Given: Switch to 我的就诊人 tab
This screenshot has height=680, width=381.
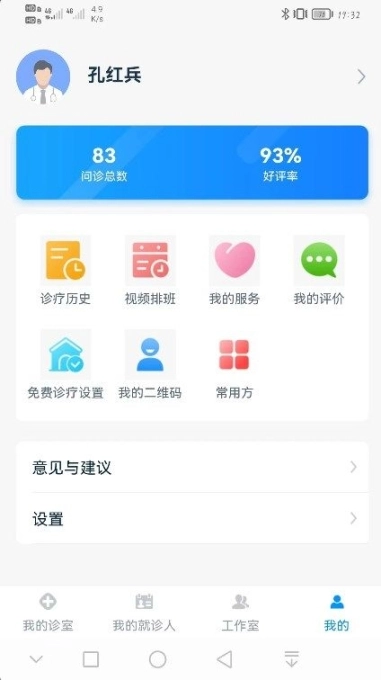Looking at the screenshot, I should coord(144,613).
